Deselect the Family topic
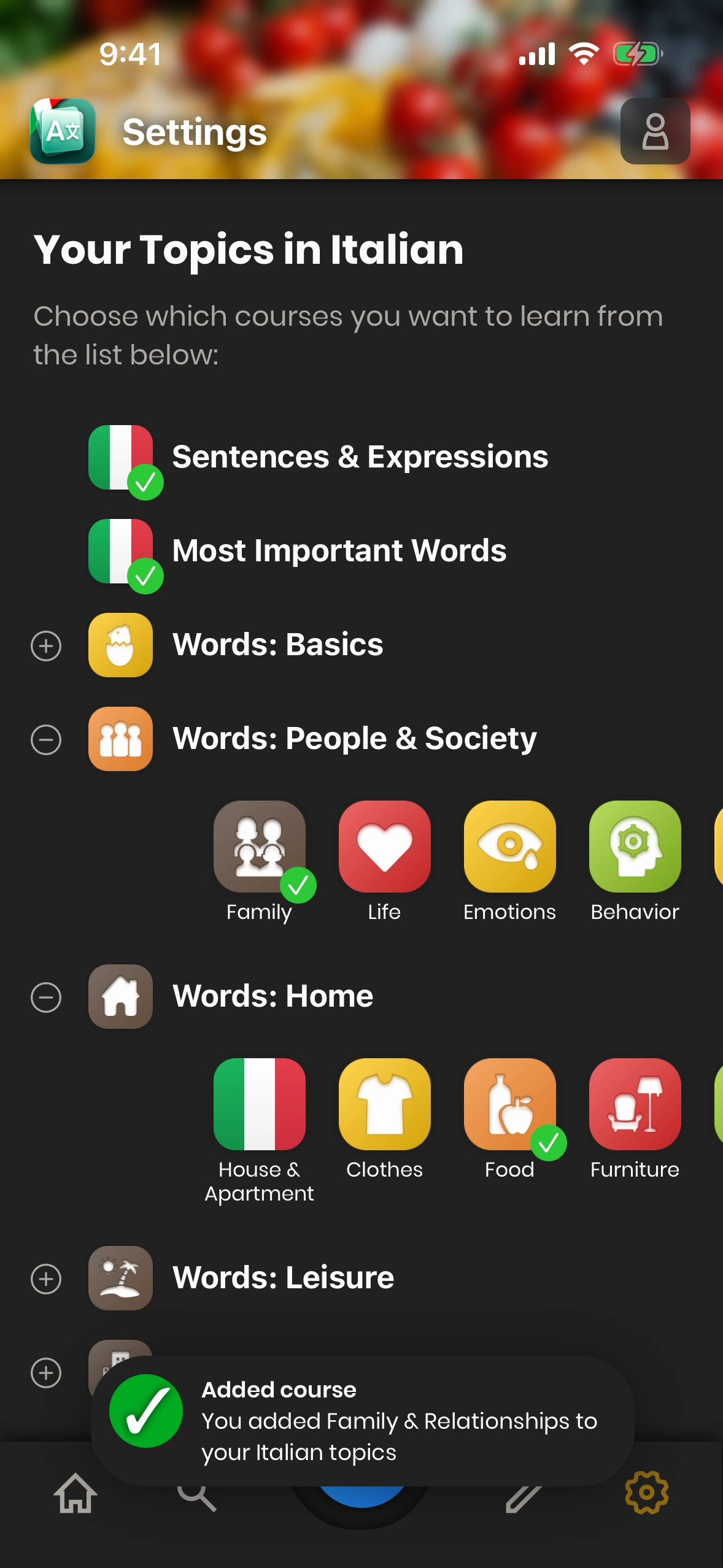The width and height of the screenshot is (723, 1568). 260,847
